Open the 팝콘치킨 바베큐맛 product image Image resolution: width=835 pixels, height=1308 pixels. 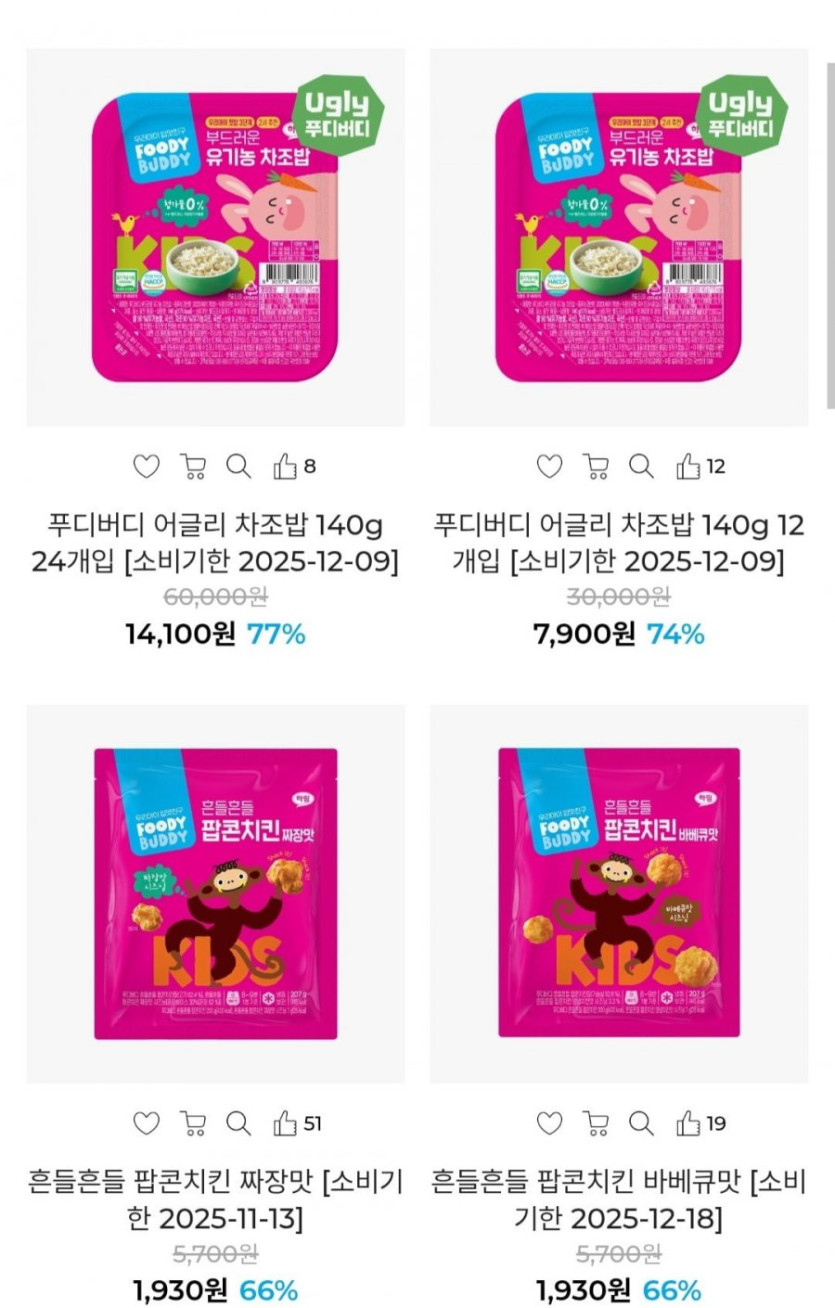(619, 894)
